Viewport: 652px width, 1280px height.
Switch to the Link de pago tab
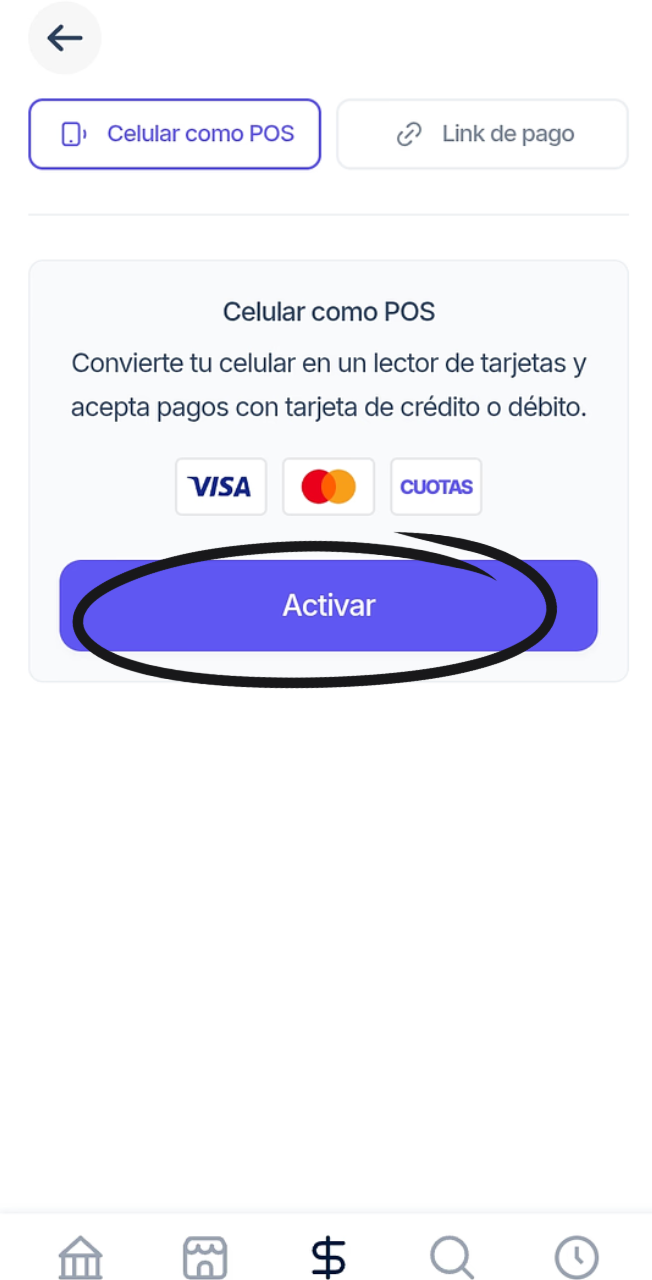483,134
